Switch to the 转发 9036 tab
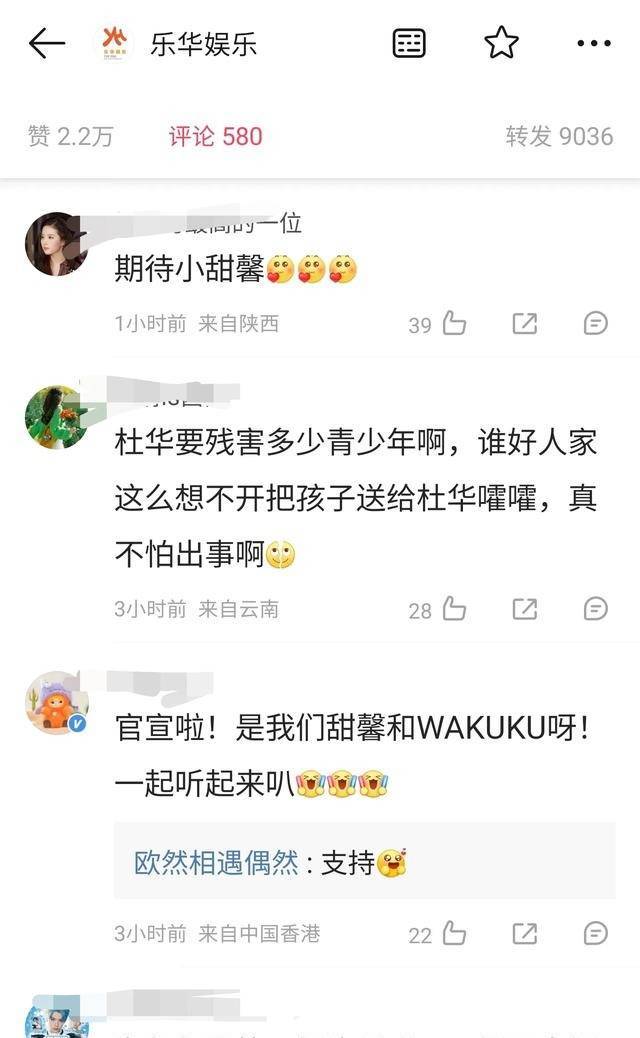This screenshot has height=1038, width=640. [x=558, y=136]
